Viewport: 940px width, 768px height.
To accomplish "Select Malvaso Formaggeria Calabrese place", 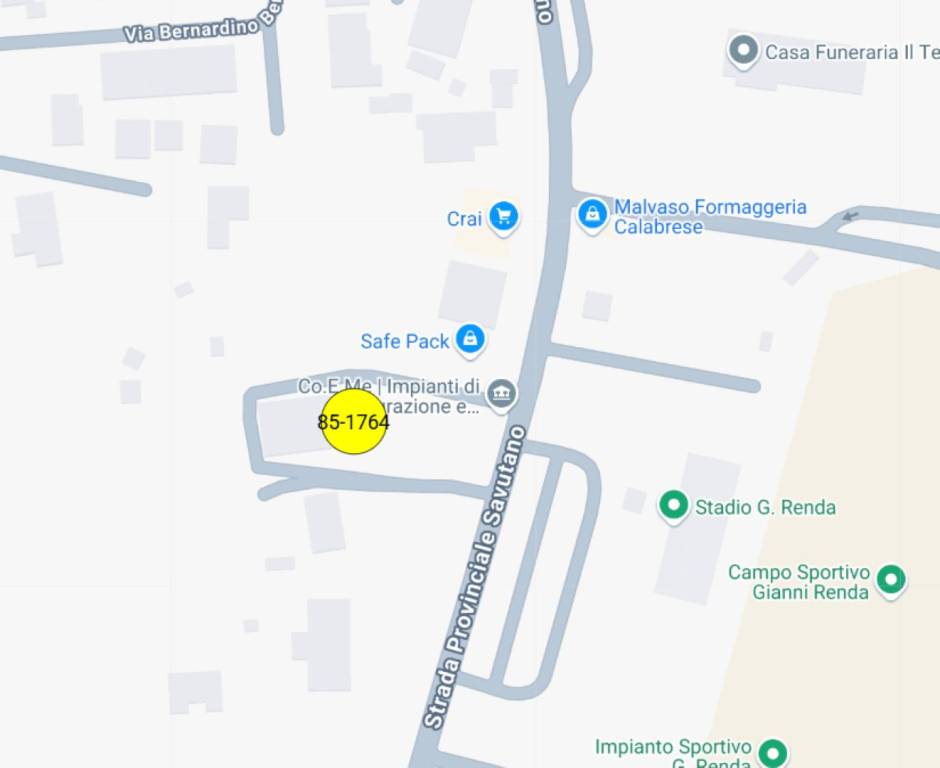I will [x=592, y=214].
